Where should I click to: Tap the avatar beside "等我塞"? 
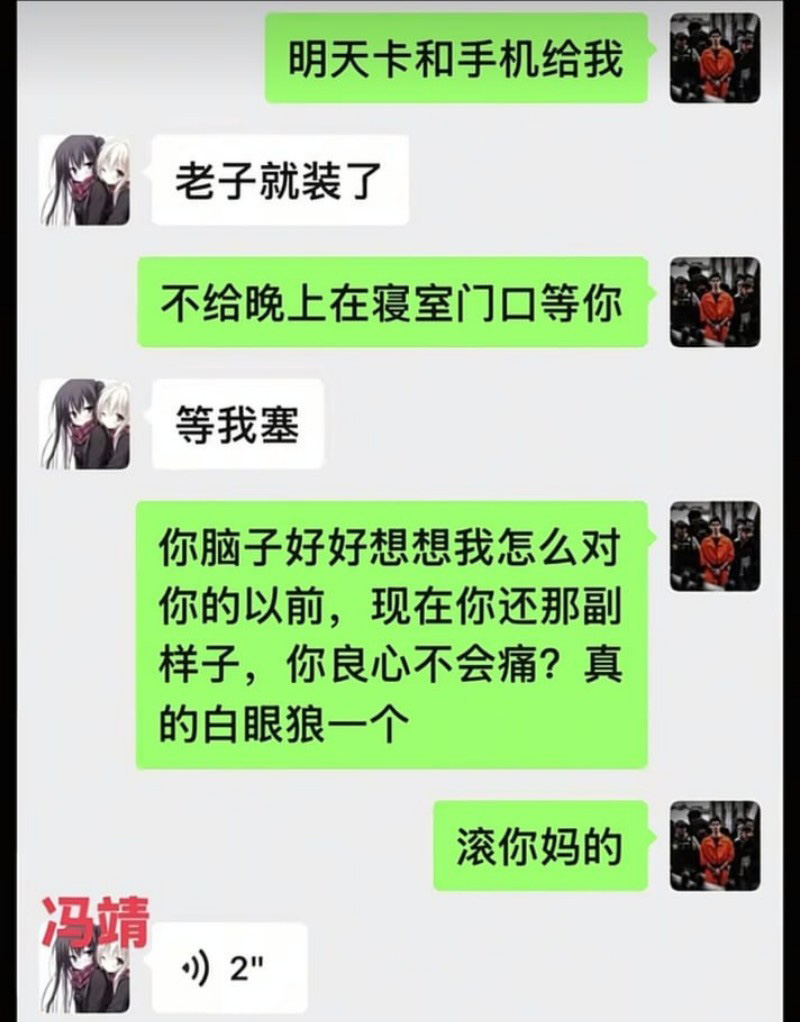[86, 424]
